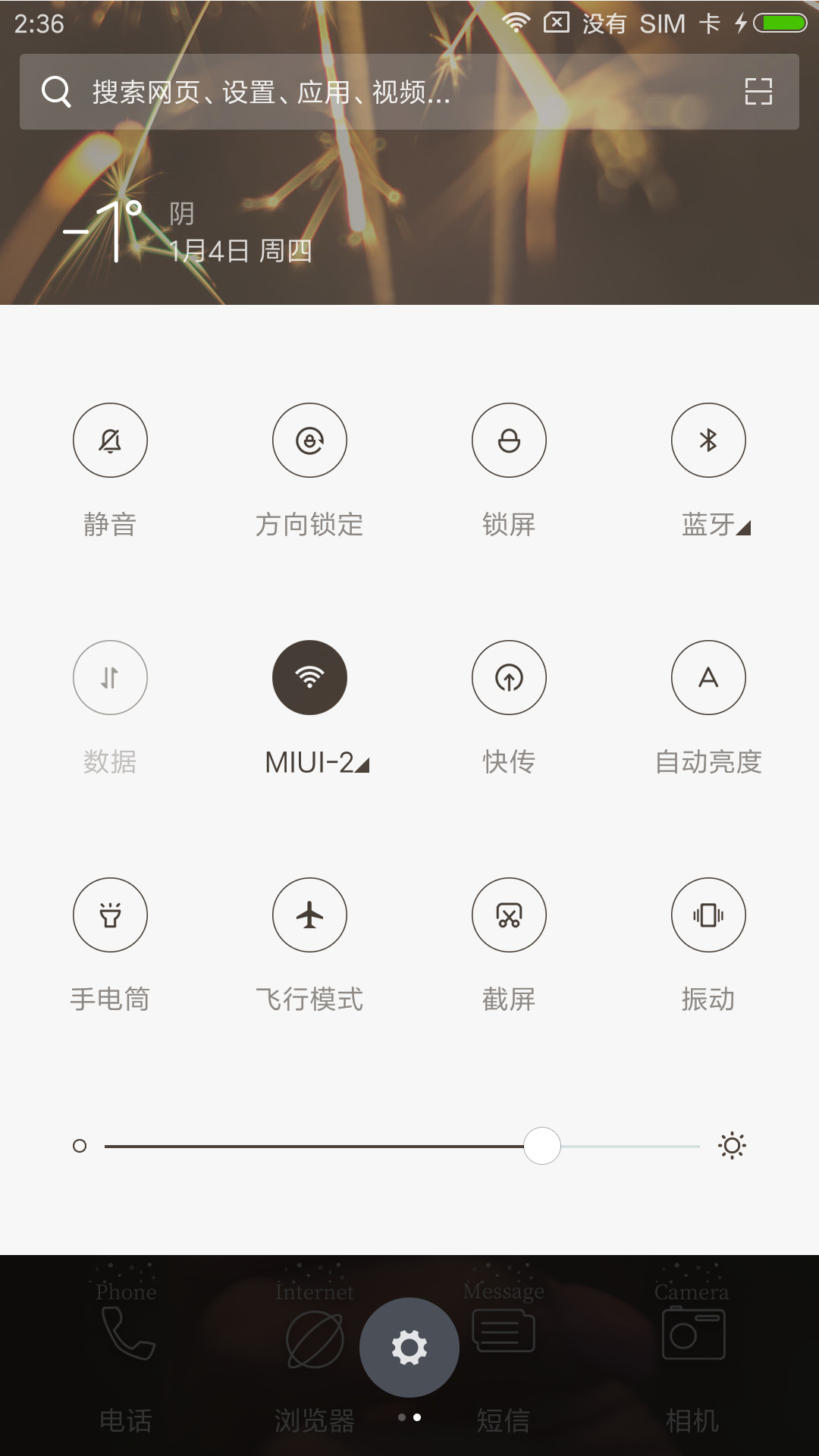Enable 数据 mobile data
This screenshot has height=1456, width=819.
110,677
